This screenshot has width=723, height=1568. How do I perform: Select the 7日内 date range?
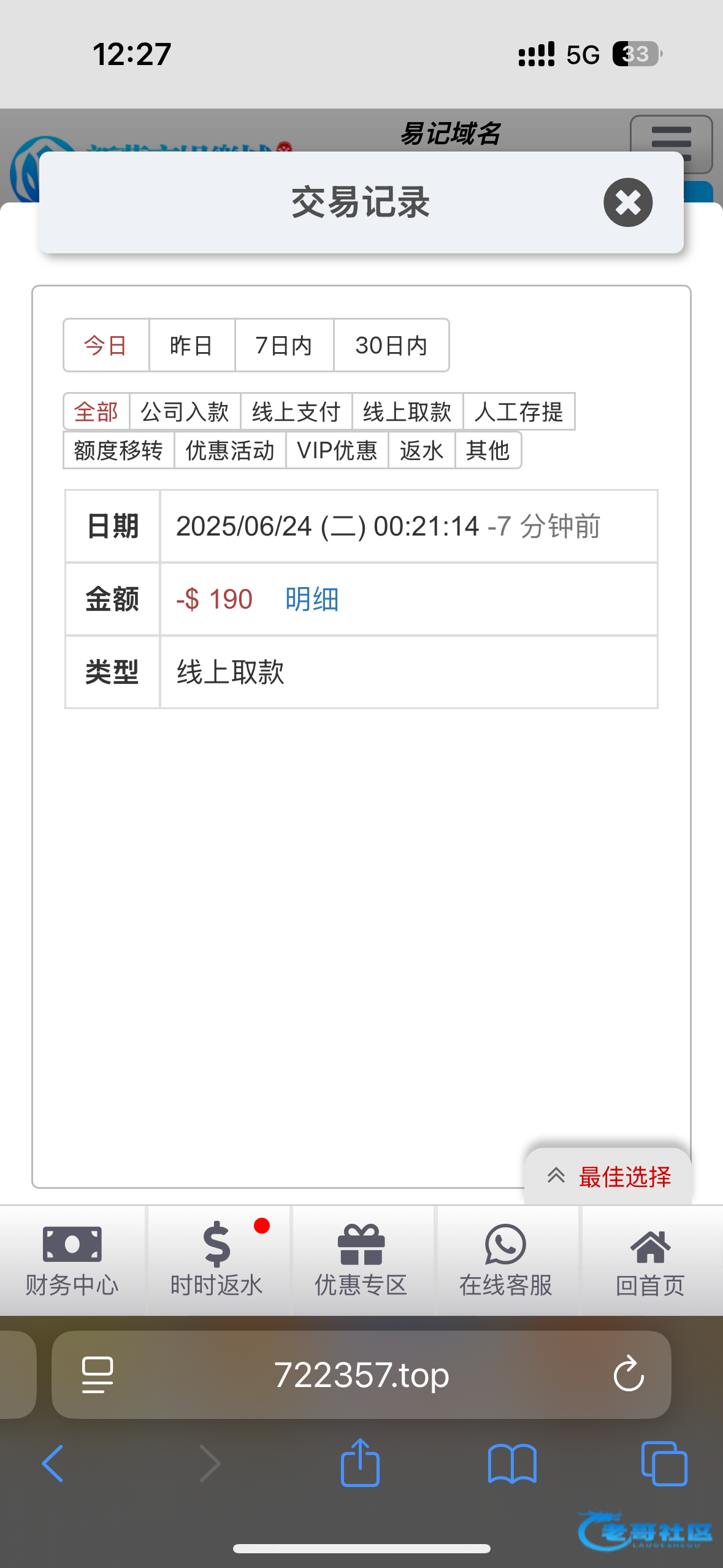[x=284, y=345]
